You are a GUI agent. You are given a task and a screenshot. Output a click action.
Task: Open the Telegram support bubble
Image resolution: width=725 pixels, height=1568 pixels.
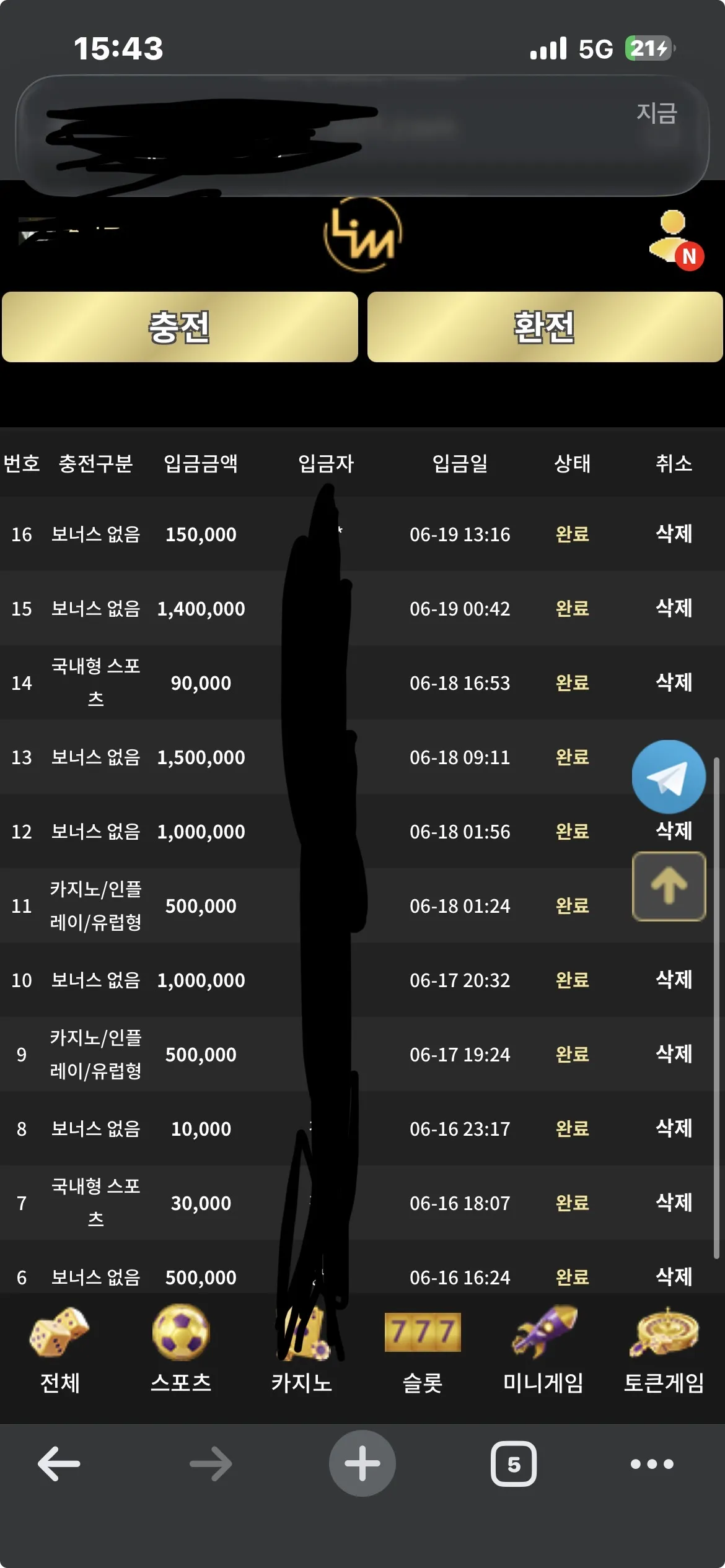point(669,777)
